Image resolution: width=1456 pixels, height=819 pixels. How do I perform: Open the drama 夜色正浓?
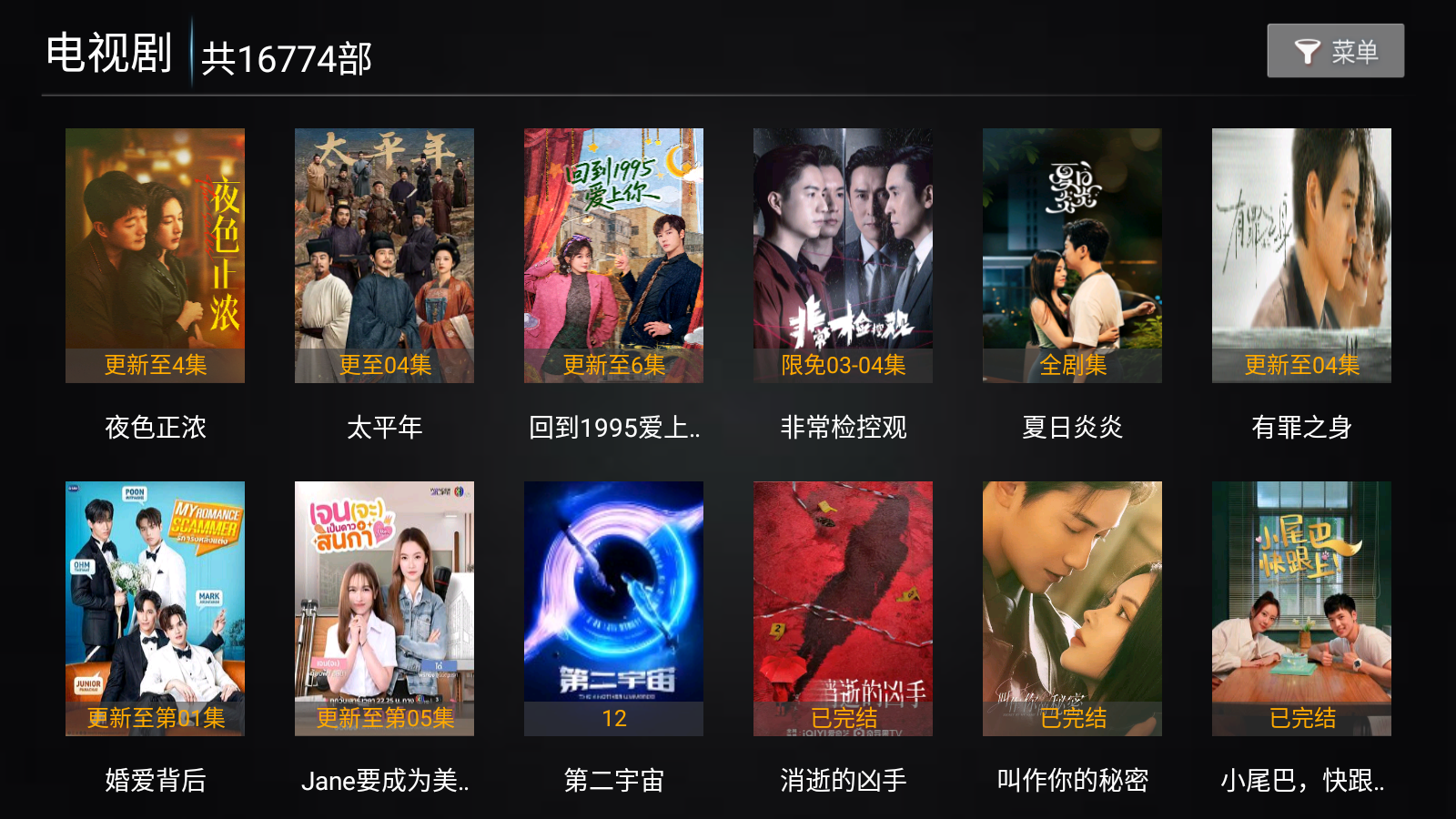(155, 255)
